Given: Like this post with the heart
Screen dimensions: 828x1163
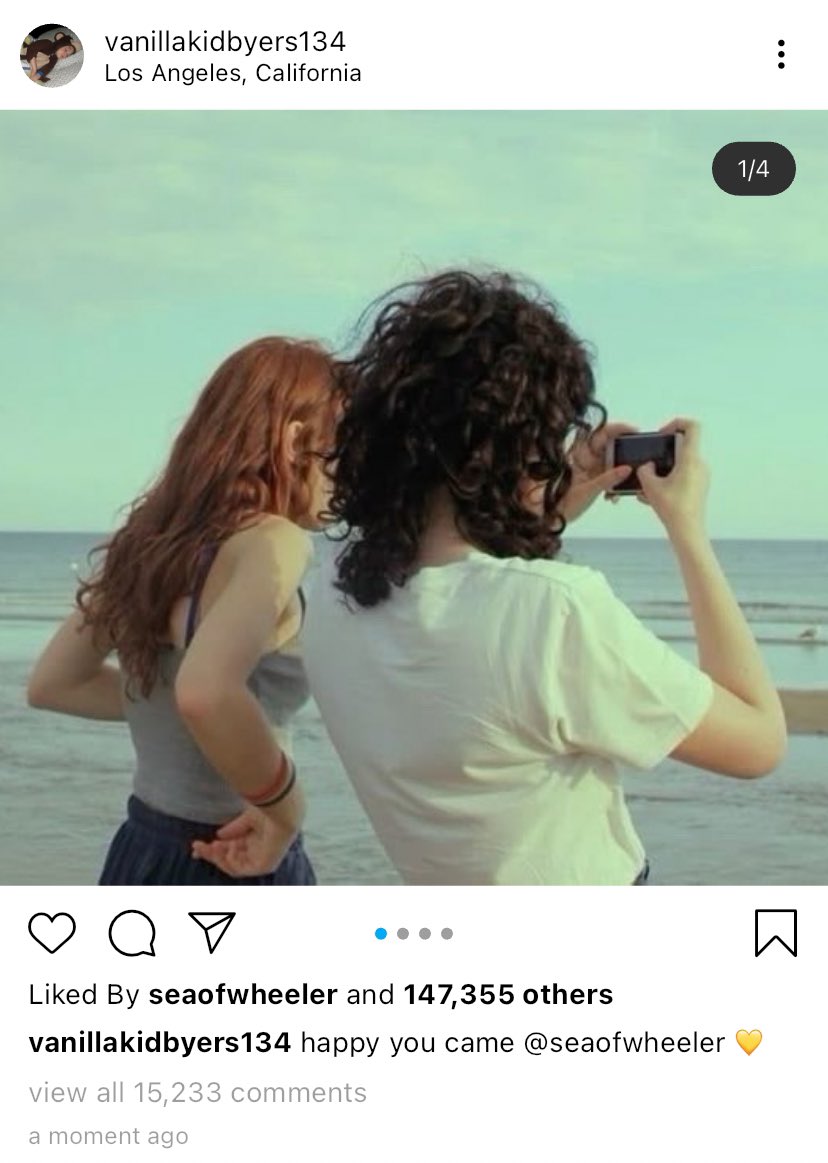Looking at the screenshot, I should [x=52, y=933].
